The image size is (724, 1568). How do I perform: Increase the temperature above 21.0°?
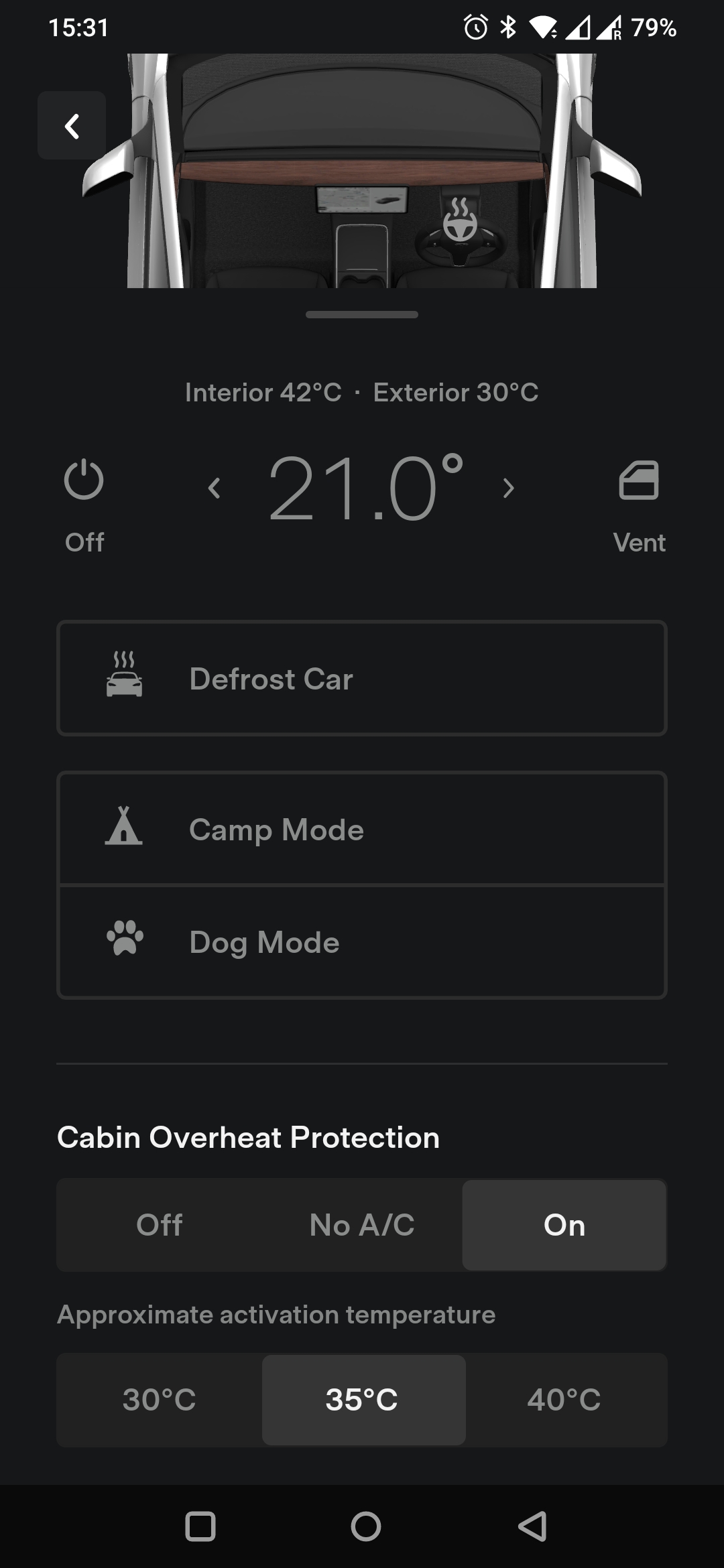click(x=508, y=488)
